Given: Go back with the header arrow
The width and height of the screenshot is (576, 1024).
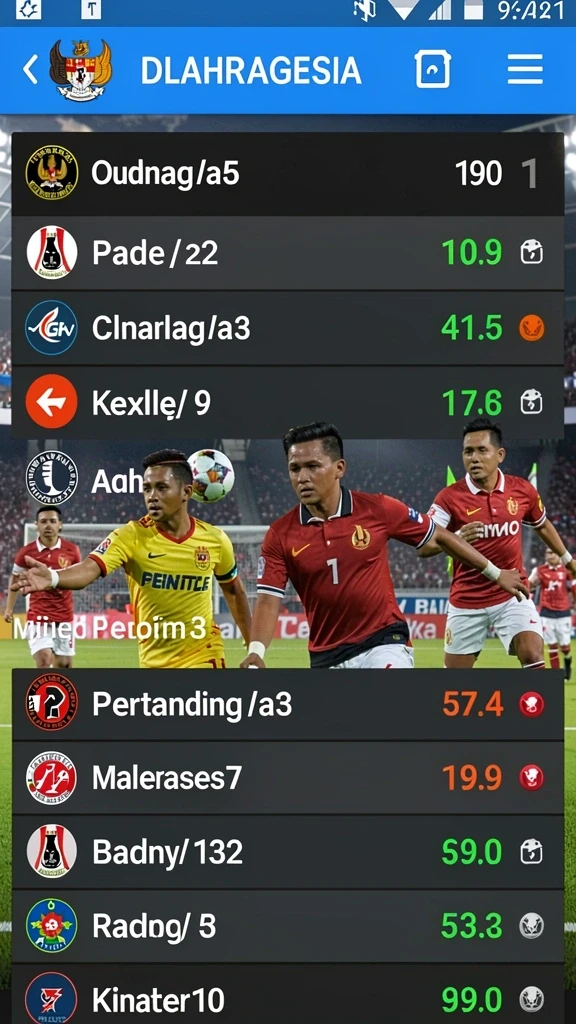Looking at the screenshot, I should click(30, 70).
